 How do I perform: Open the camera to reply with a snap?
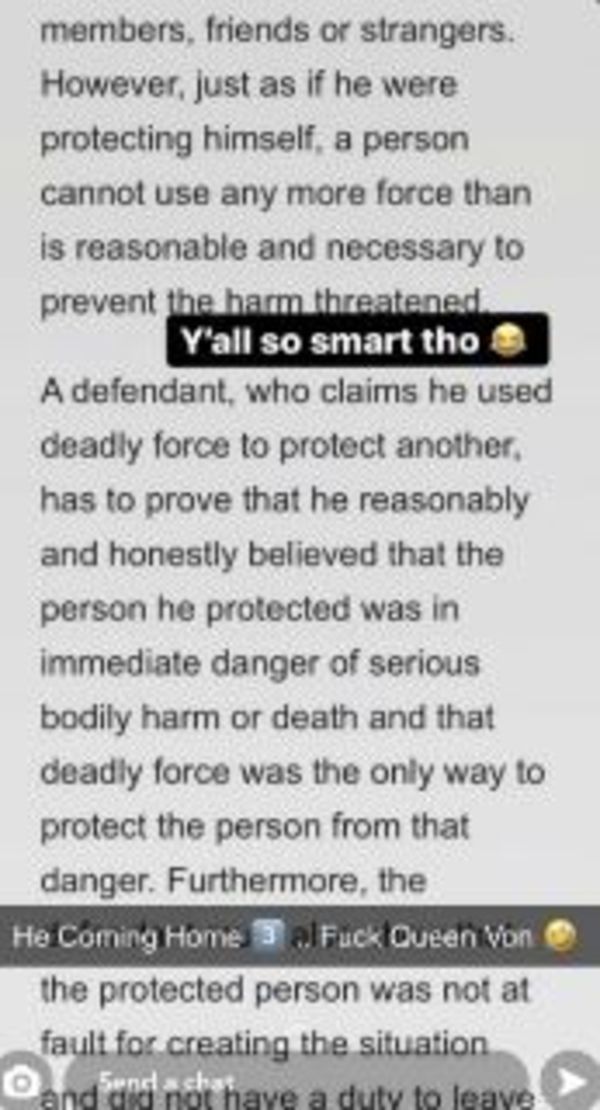tap(21, 1082)
